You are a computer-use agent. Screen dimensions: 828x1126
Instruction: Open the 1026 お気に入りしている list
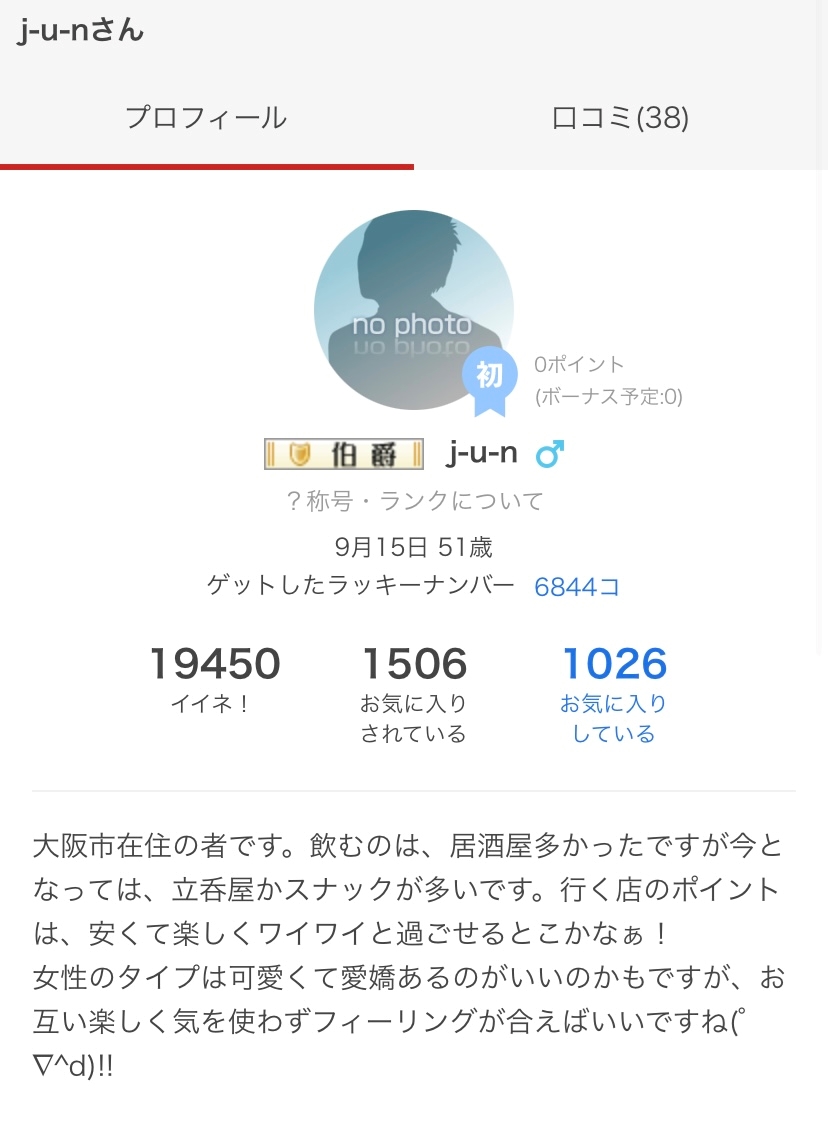coord(614,693)
